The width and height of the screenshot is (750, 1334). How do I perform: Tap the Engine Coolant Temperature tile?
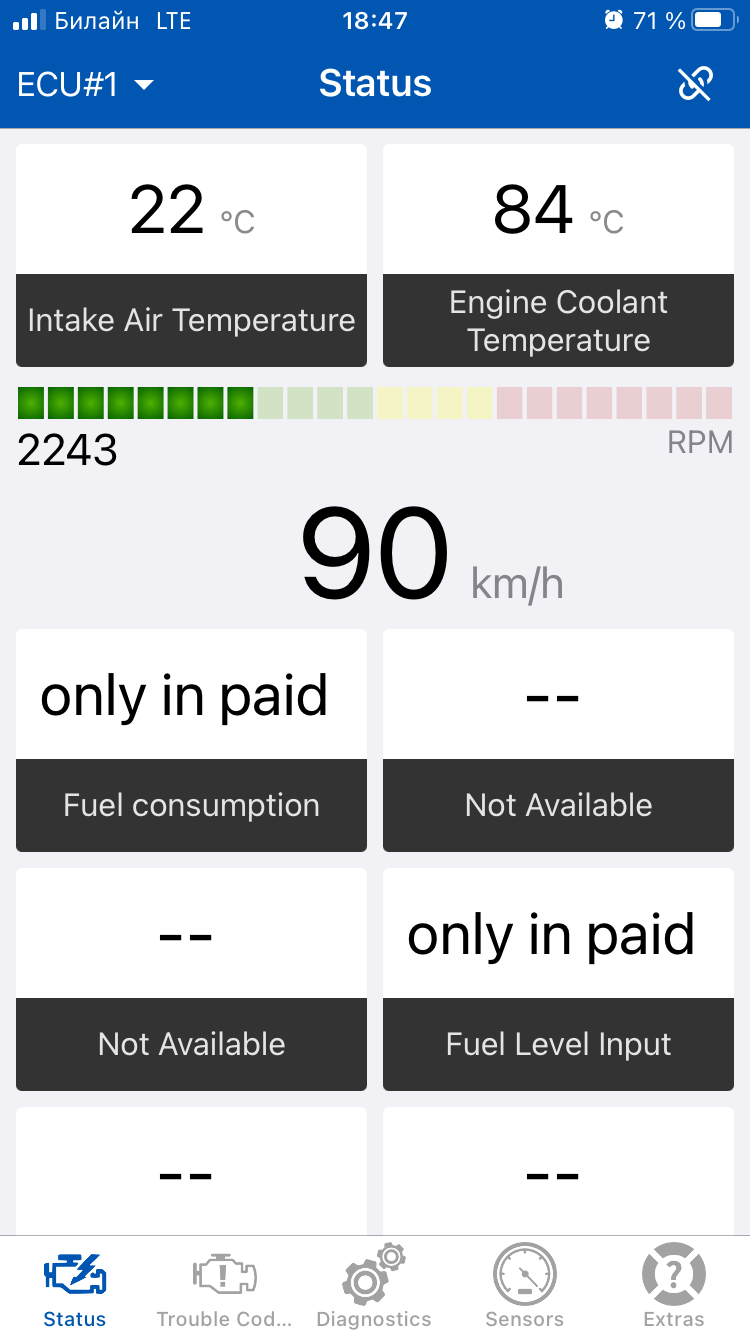[558, 255]
